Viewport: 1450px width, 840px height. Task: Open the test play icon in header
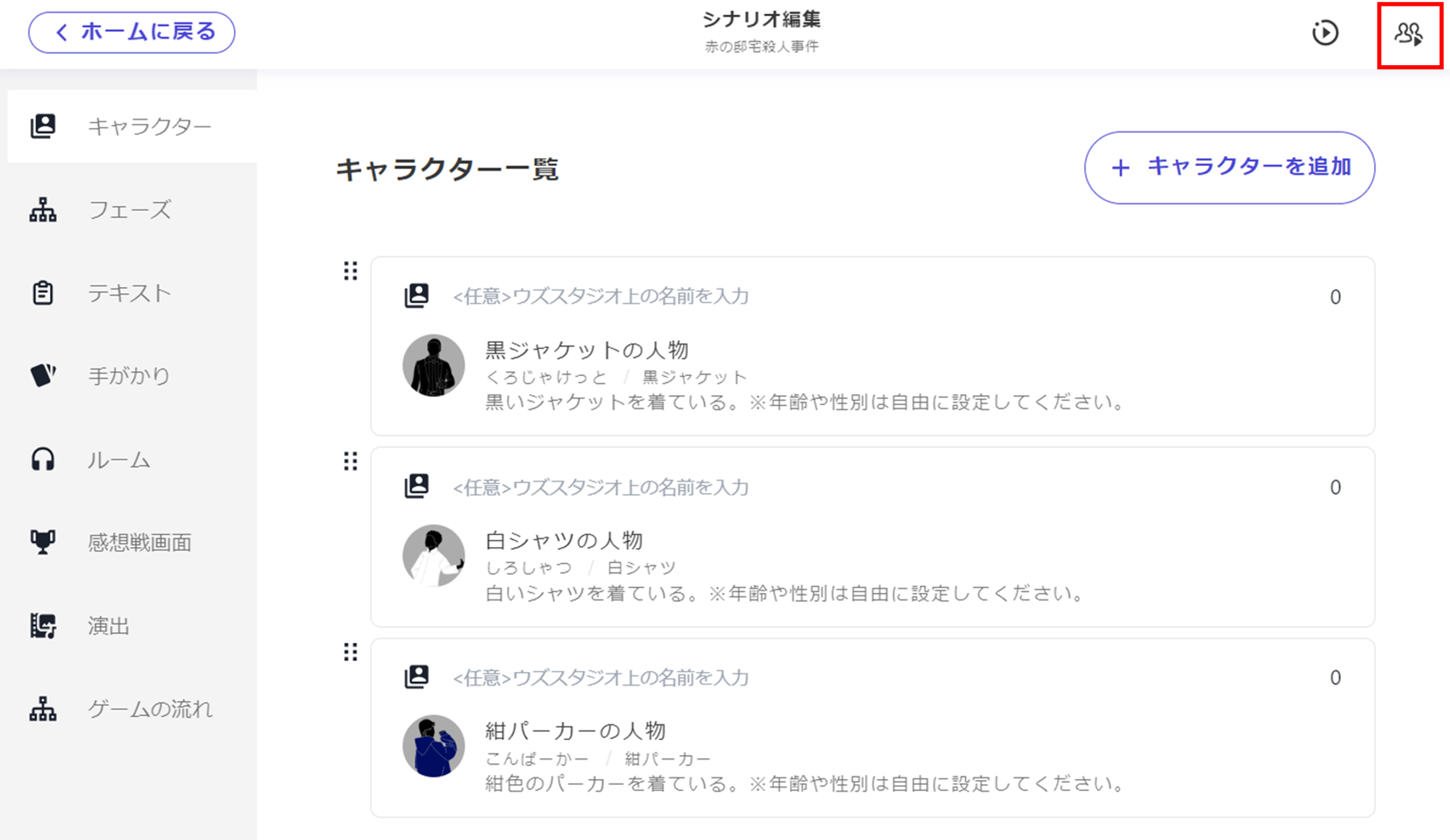pyautogui.click(x=1325, y=33)
